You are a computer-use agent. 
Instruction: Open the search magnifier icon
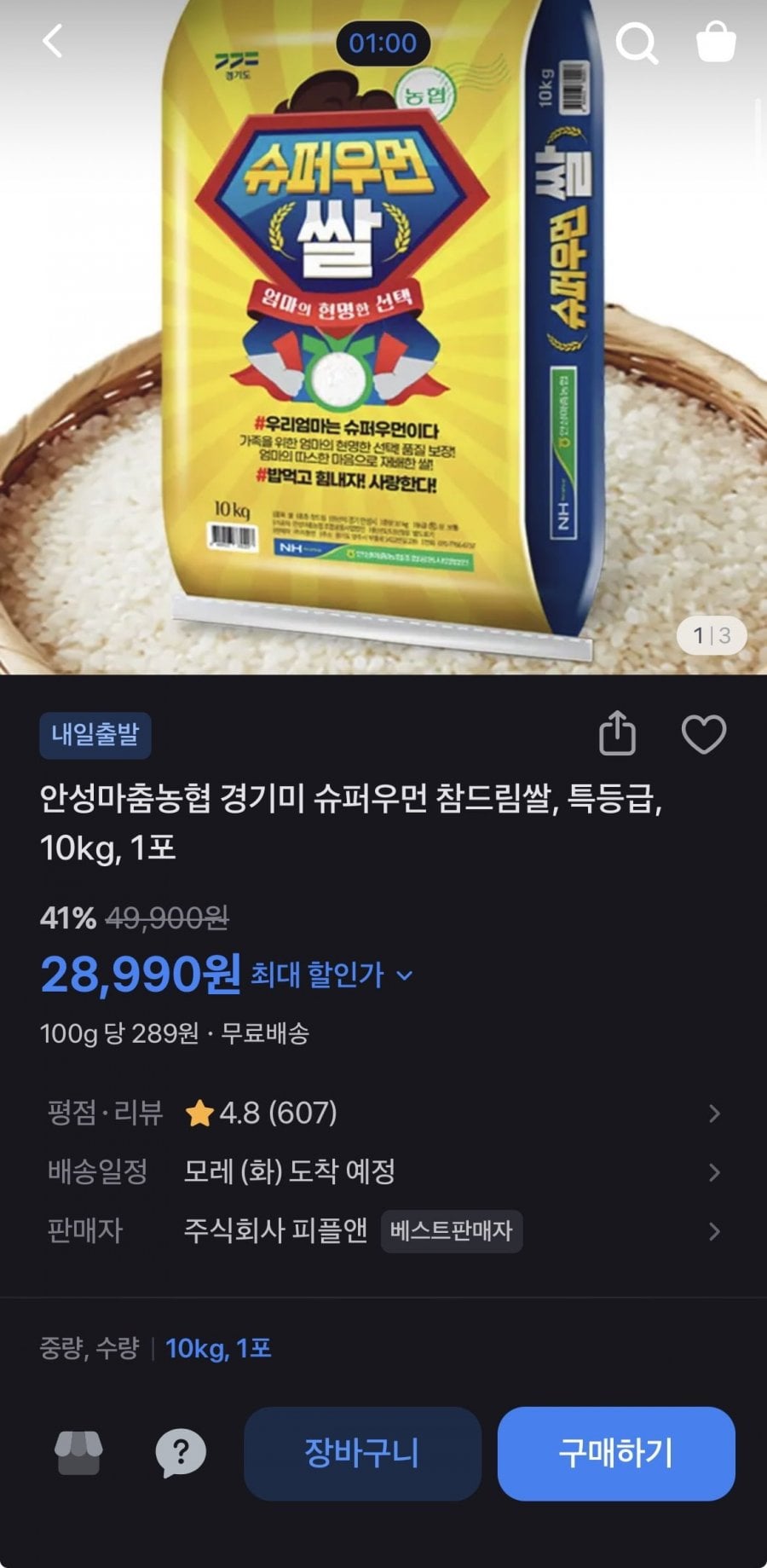(637, 42)
